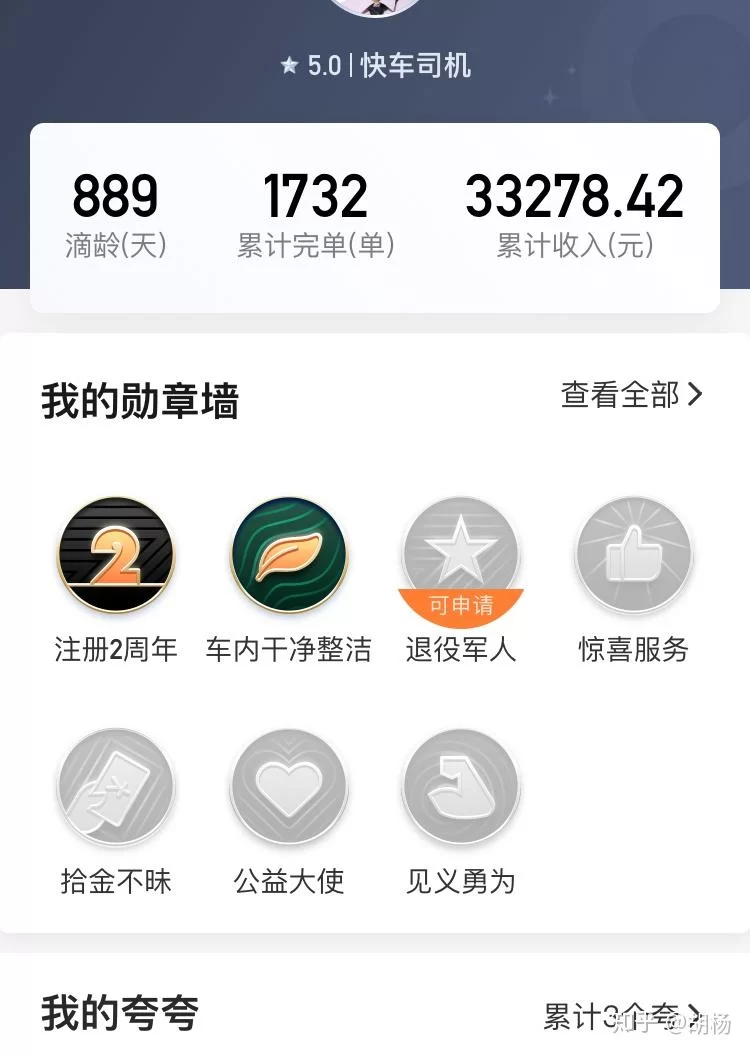750x1055 pixels.
Task: View the 车内干净整洁 badge
Action: coord(289,556)
